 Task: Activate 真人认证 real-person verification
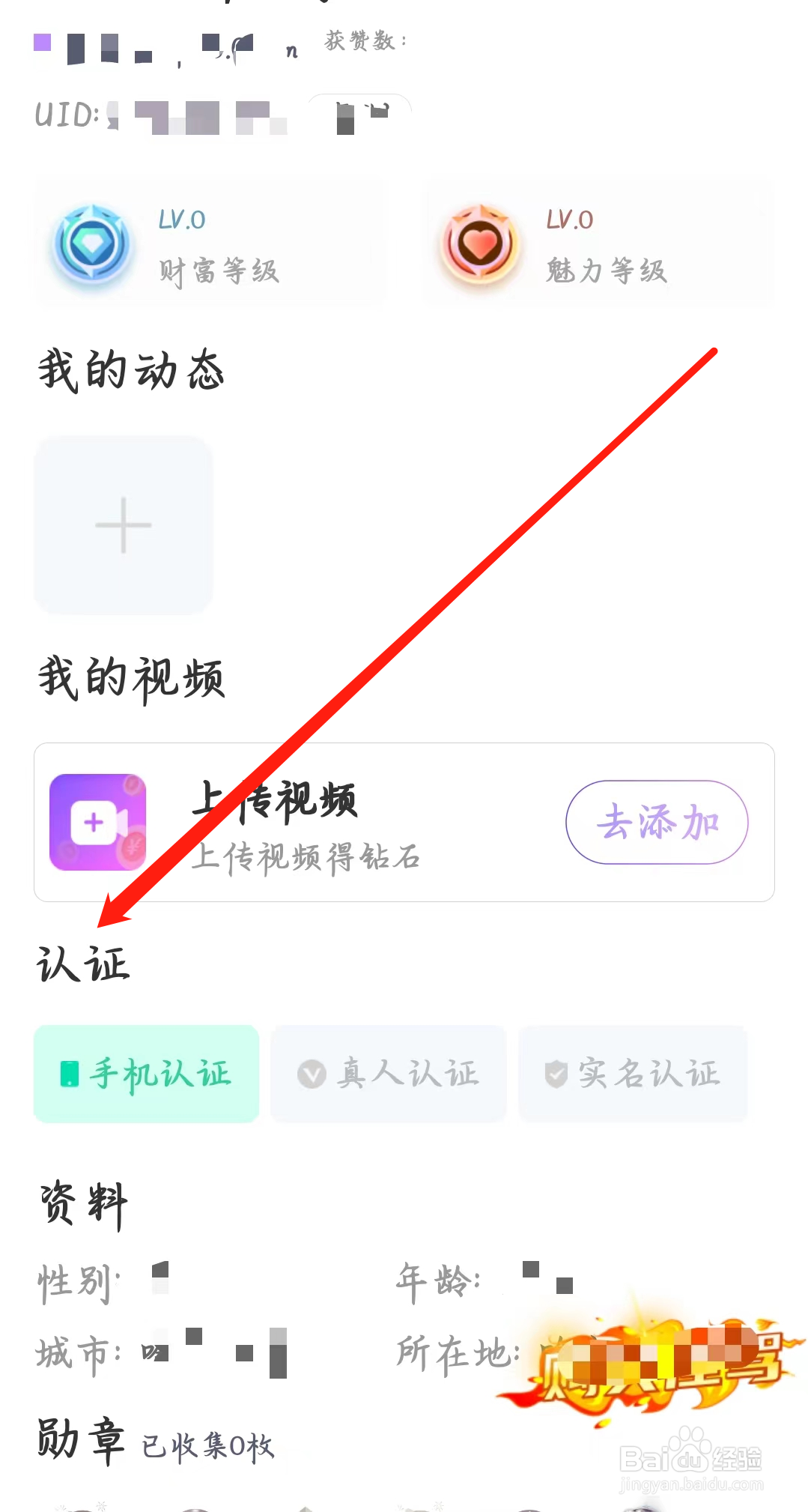click(388, 1074)
